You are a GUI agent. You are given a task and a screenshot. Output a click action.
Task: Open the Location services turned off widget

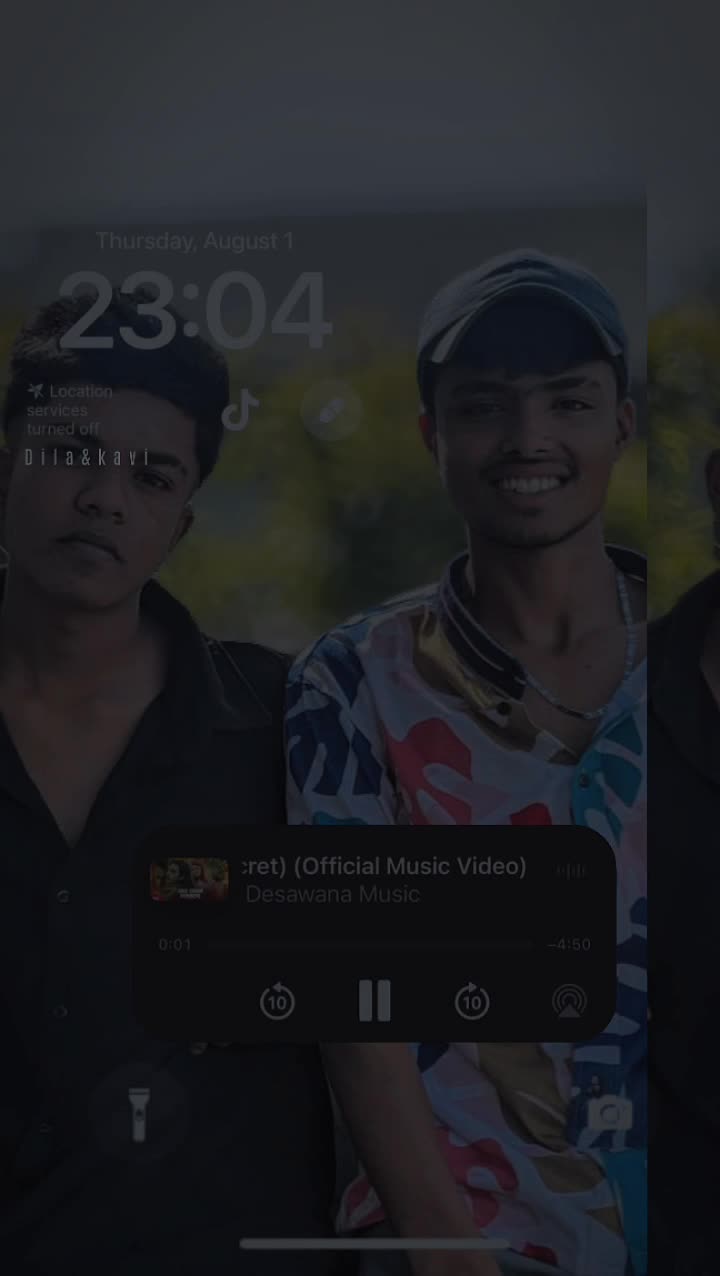pyautogui.click(x=70, y=410)
